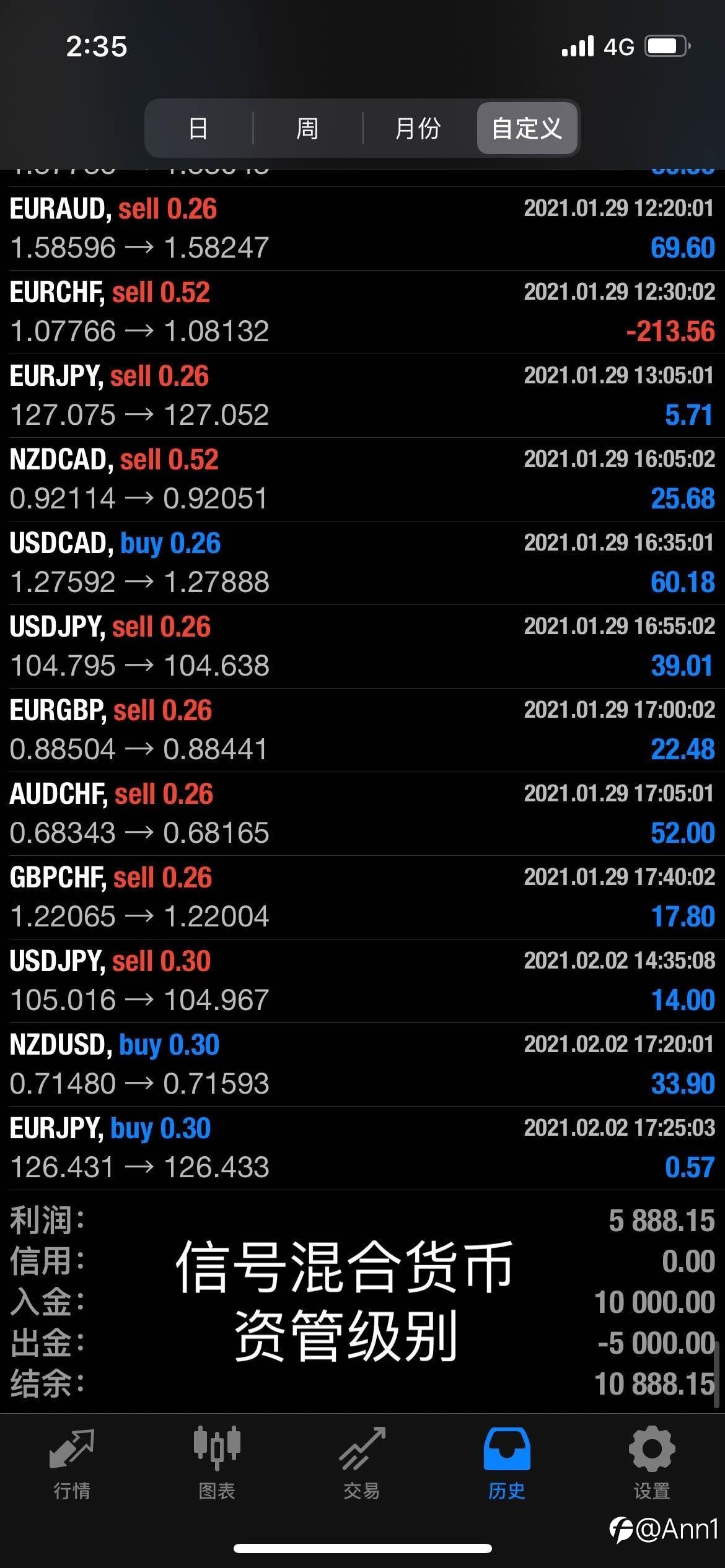
Task: Select the 周 period tab
Action: tap(307, 128)
